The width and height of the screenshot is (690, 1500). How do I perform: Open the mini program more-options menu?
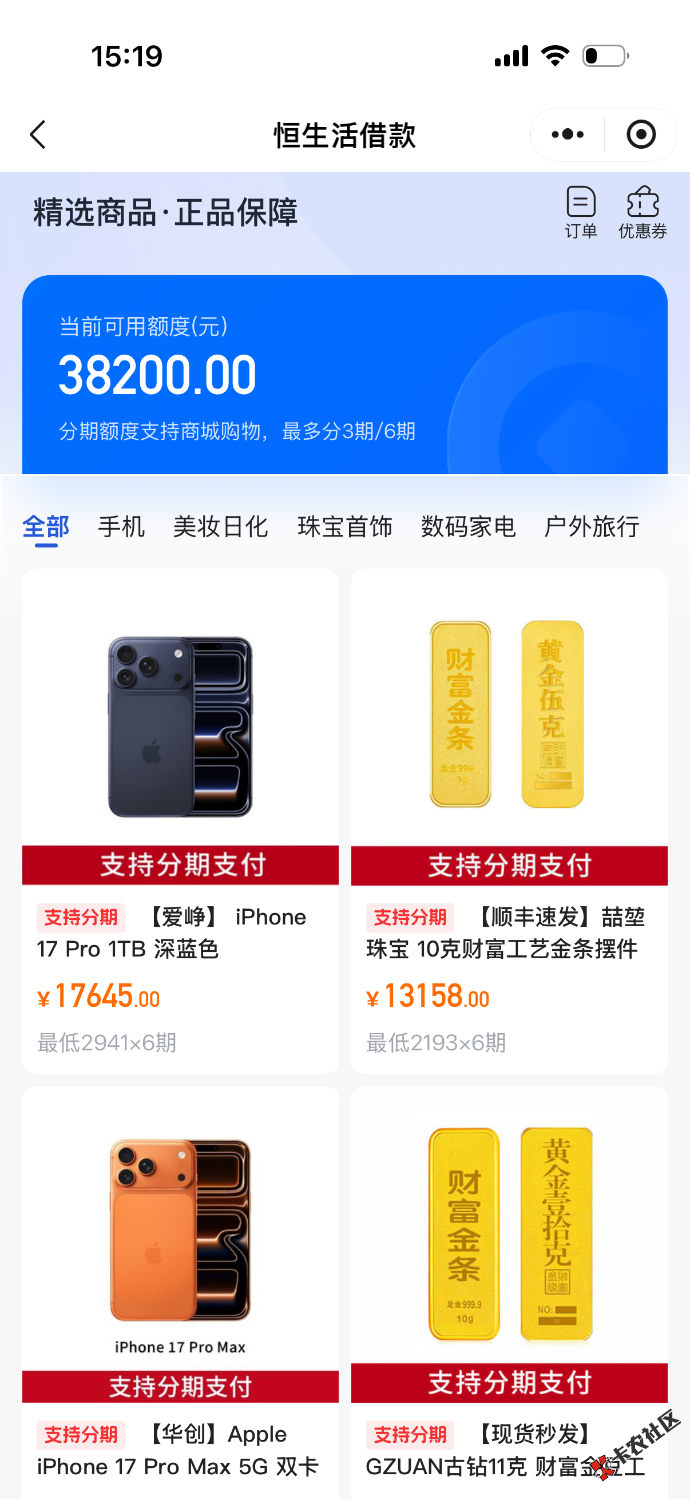click(x=567, y=134)
